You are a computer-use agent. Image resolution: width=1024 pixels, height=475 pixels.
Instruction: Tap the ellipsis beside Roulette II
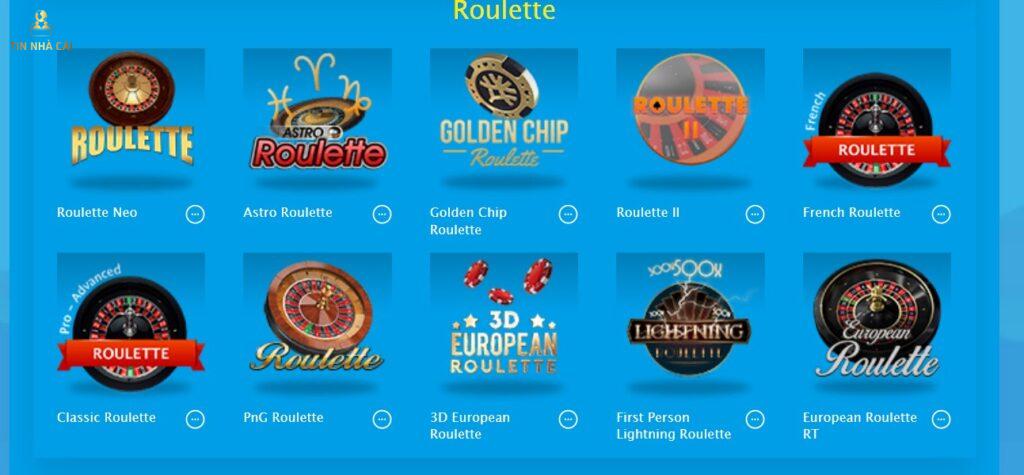[x=755, y=214]
